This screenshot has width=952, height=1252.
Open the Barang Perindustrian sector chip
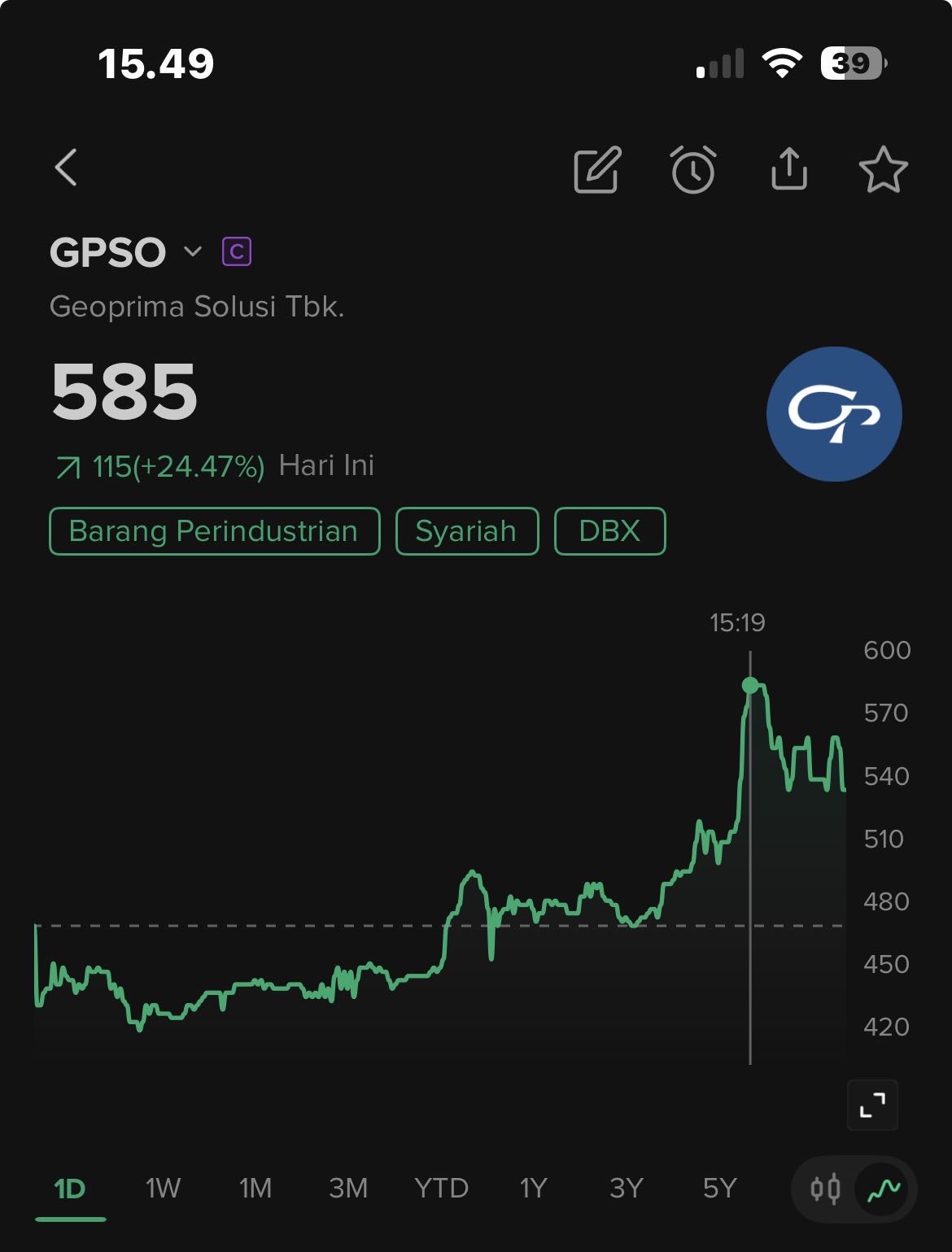(214, 531)
